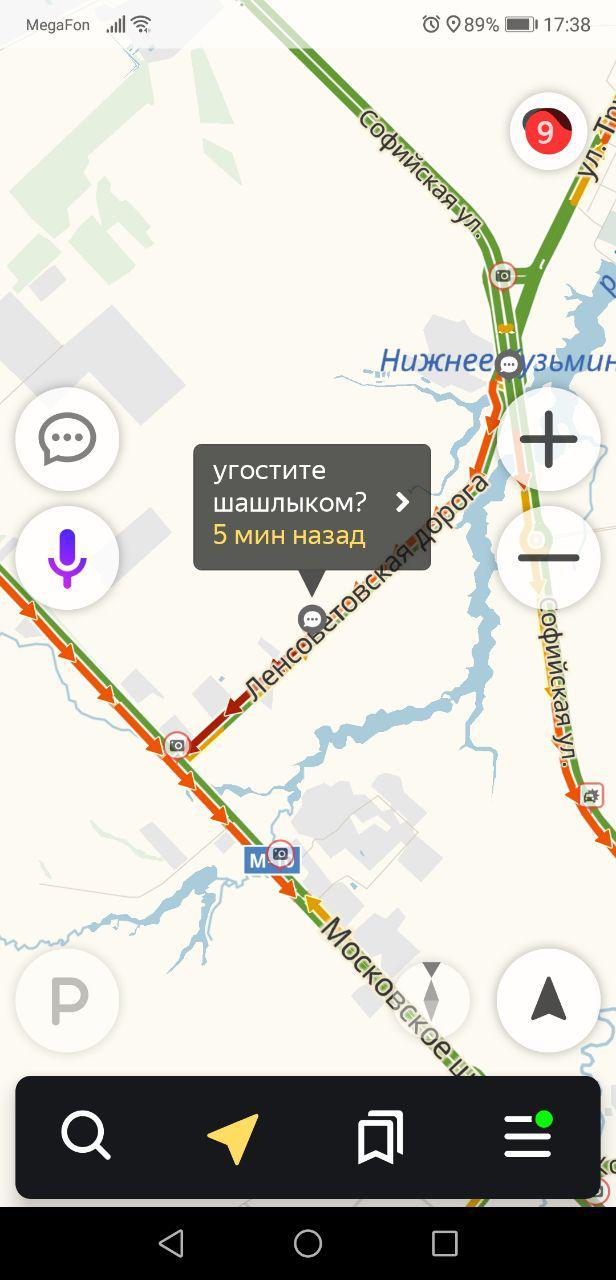Center the map on my location
The width and height of the screenshot is (616, 1280).
pyautogui.click(x=548, y=1000)
